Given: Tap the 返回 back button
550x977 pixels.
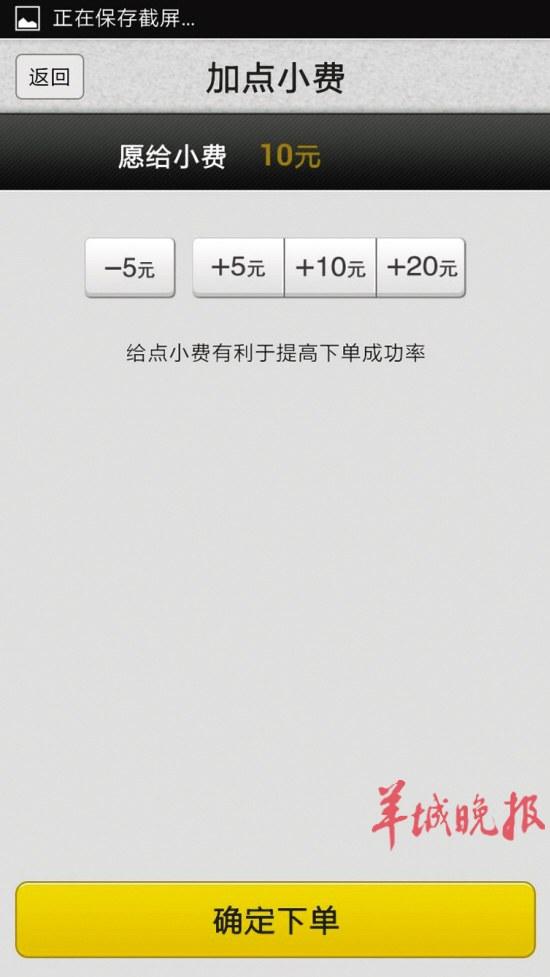Looking at the screenshot, I should tap(49, 77).
